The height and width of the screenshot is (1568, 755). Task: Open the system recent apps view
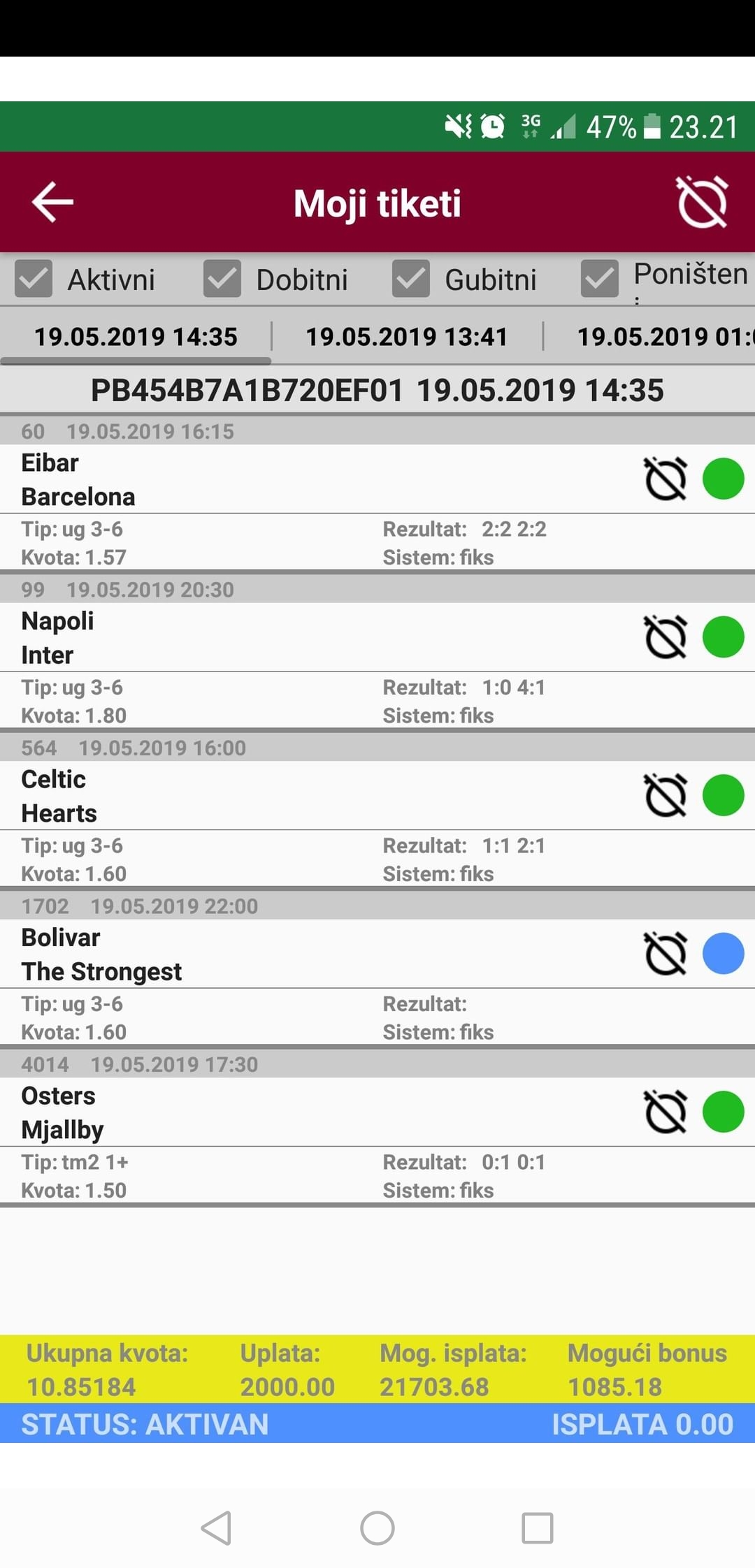click(538, 1528)
